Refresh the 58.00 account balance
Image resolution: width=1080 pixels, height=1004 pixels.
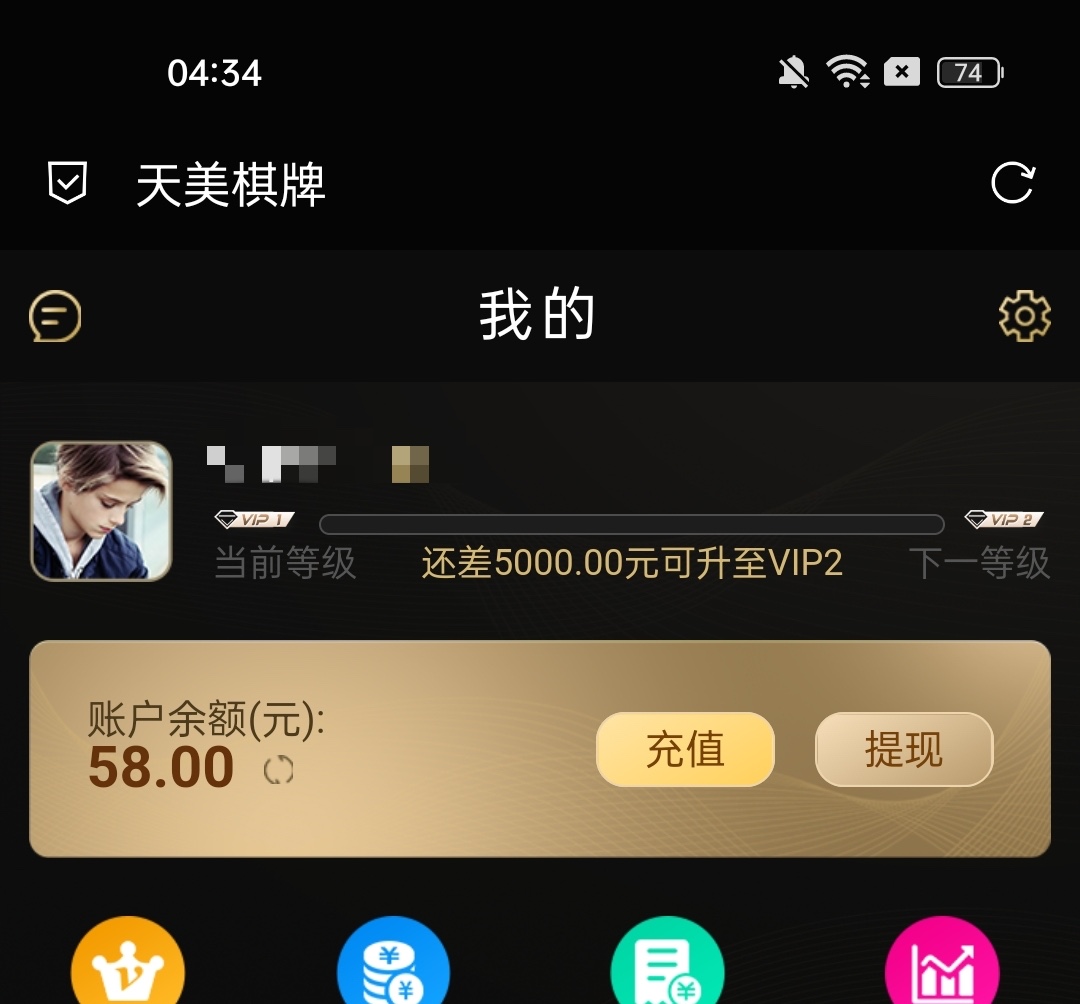[278, 770]
